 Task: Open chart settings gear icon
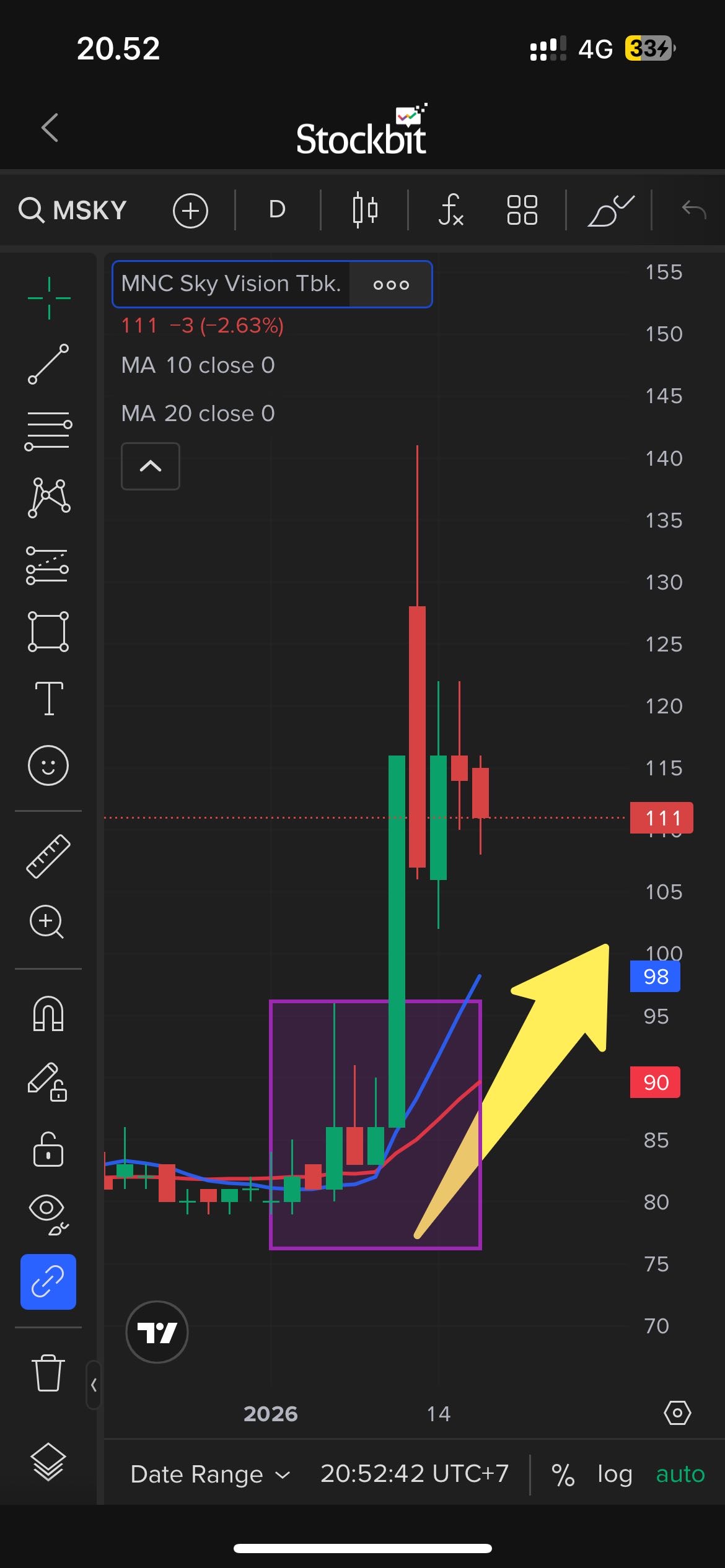point(677,1413)
